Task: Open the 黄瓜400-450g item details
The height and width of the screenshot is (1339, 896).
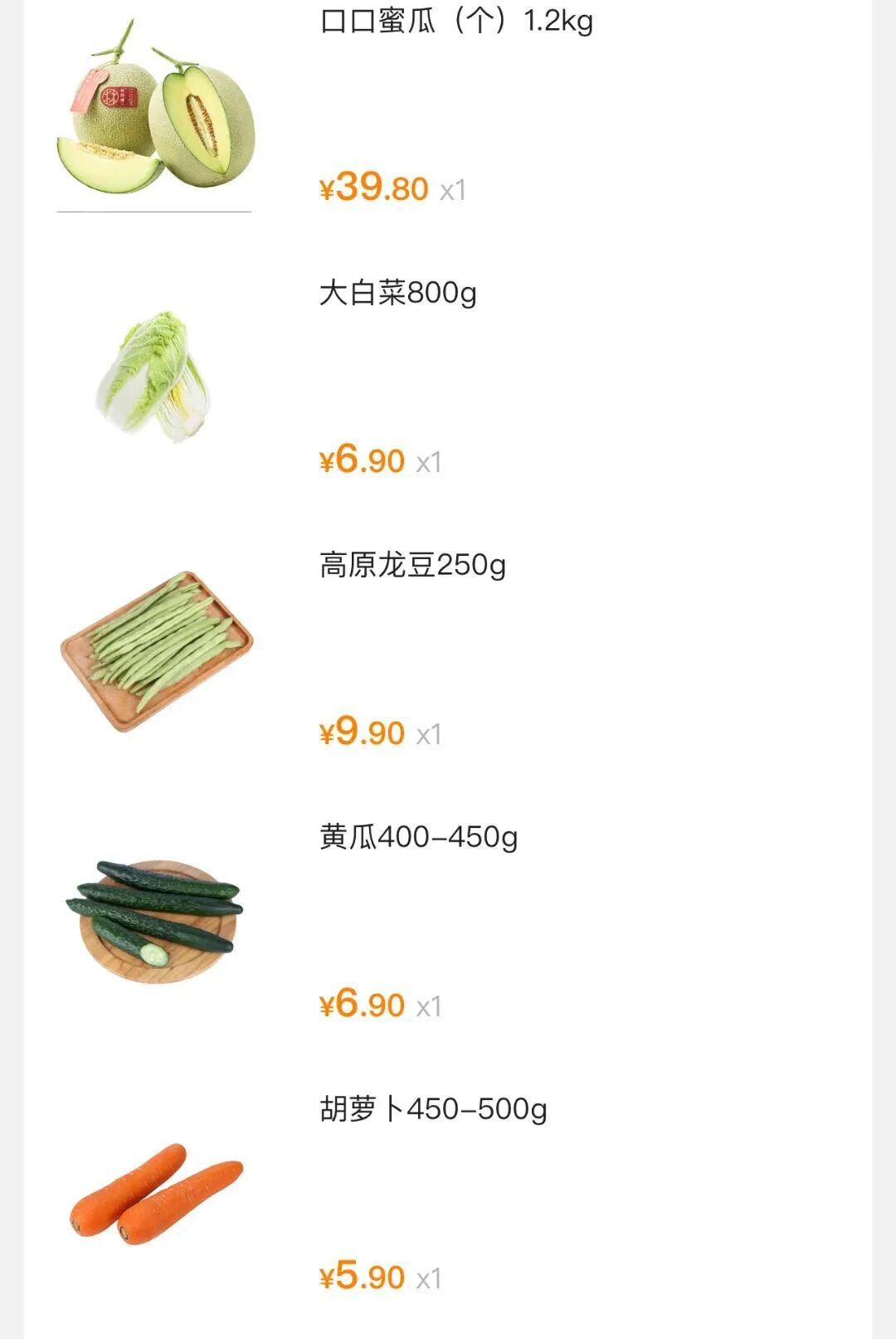Action: (418, 837)
